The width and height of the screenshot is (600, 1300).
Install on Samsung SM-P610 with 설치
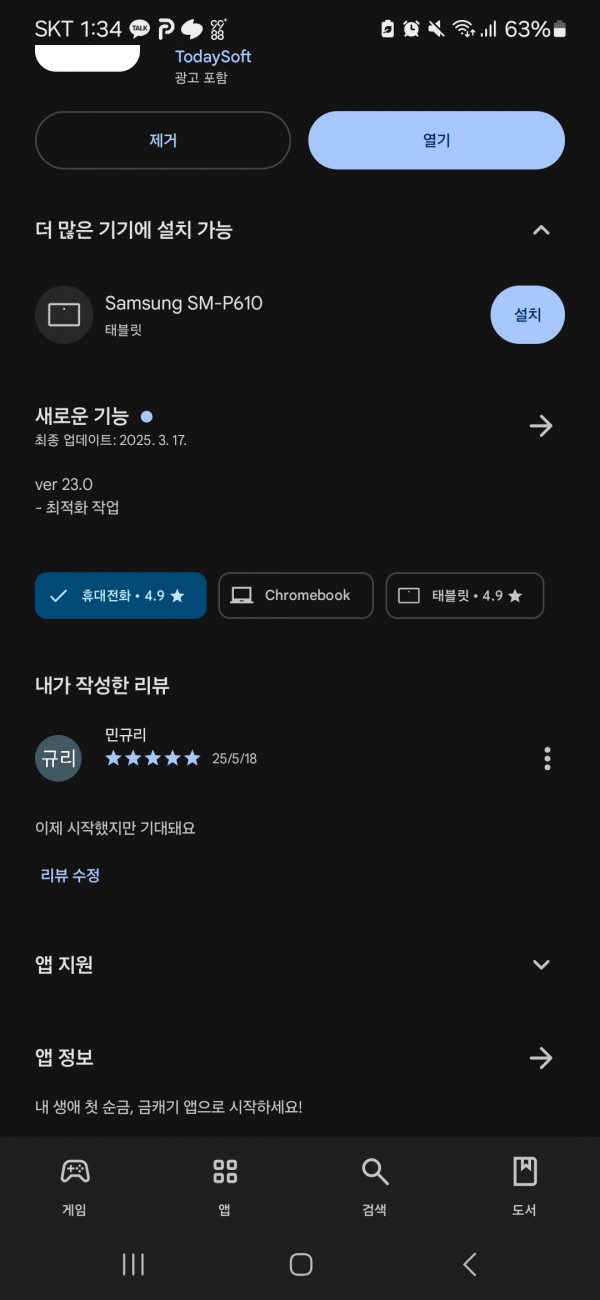click(527, 315)
